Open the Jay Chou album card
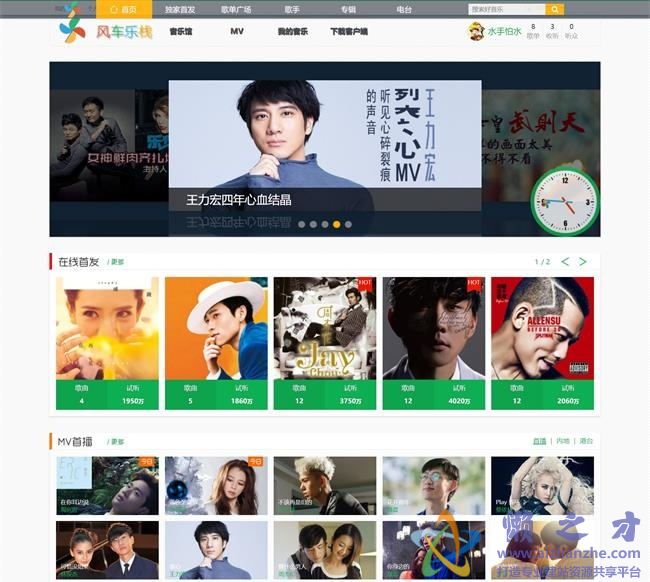Image resolution: width=650 pixels, height=582 pixels. point(324,328)
